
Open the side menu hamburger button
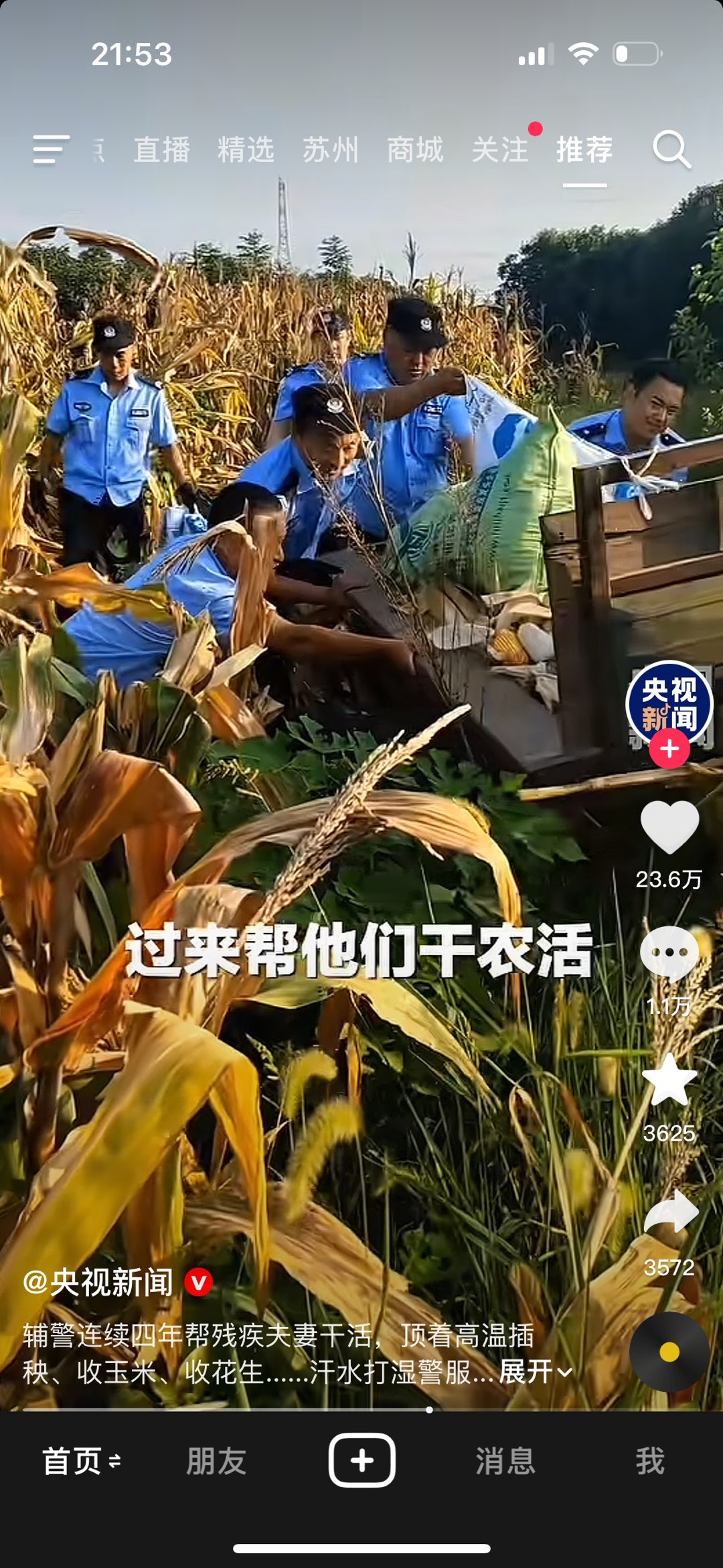point(51,149)
